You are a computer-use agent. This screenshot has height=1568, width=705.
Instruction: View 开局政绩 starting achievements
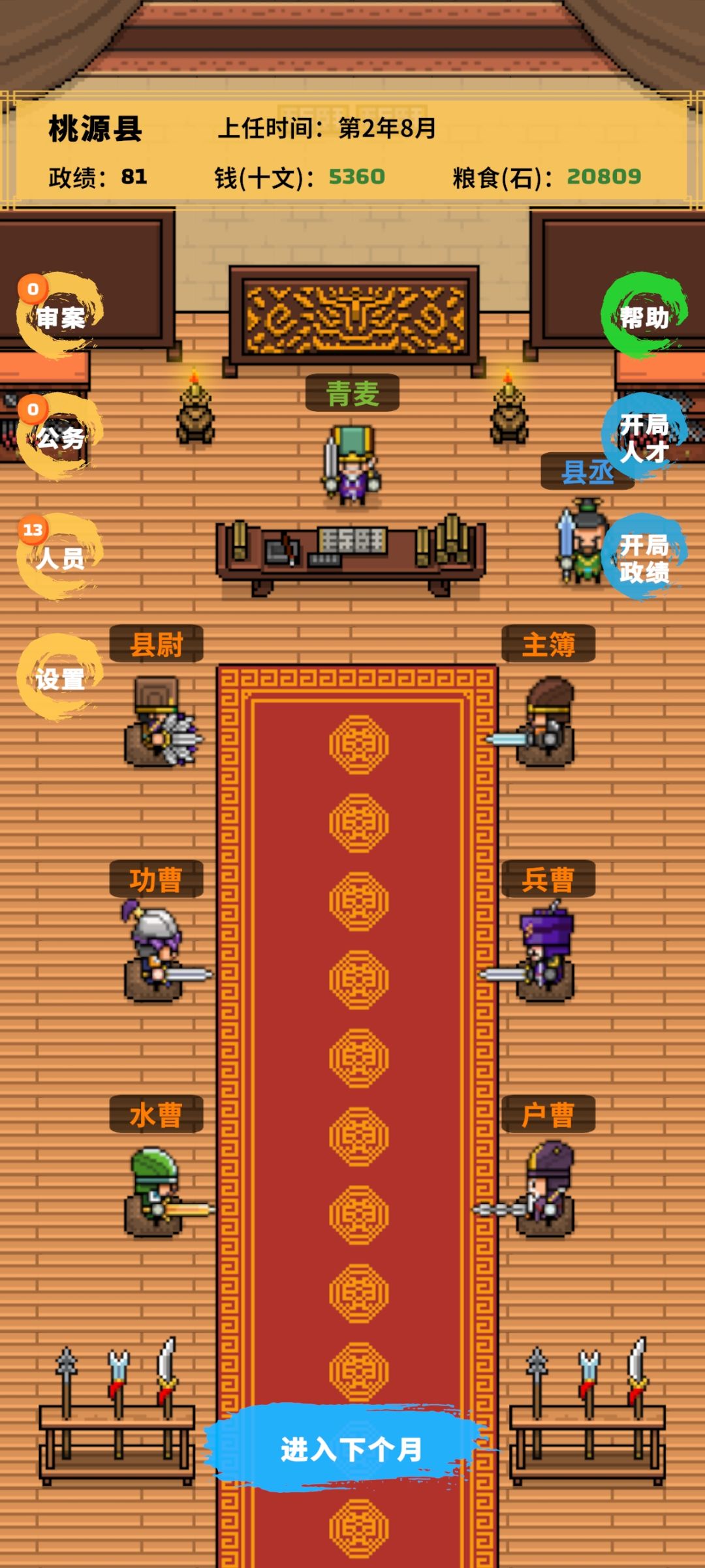tap(644, 557)
